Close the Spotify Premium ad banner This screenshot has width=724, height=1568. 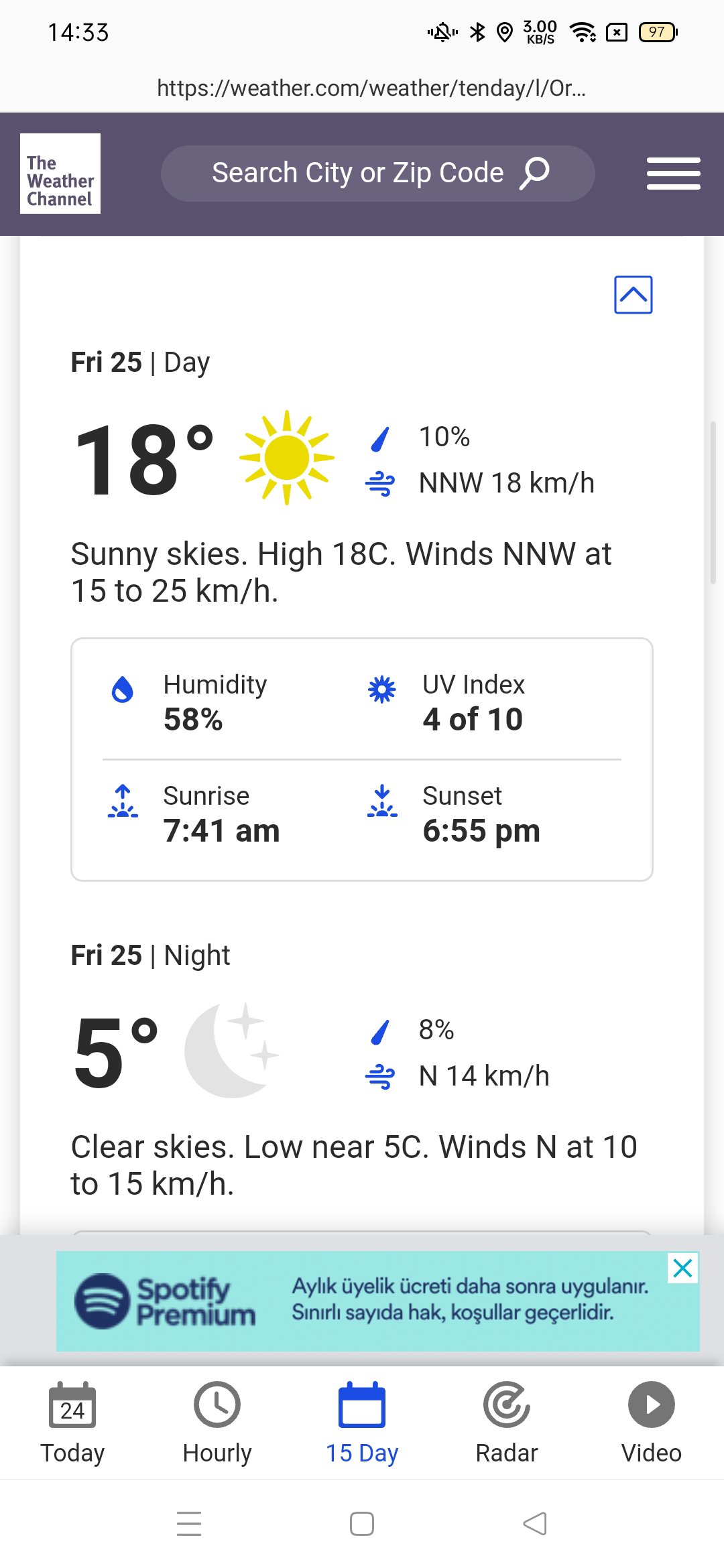pos(682,1268)
